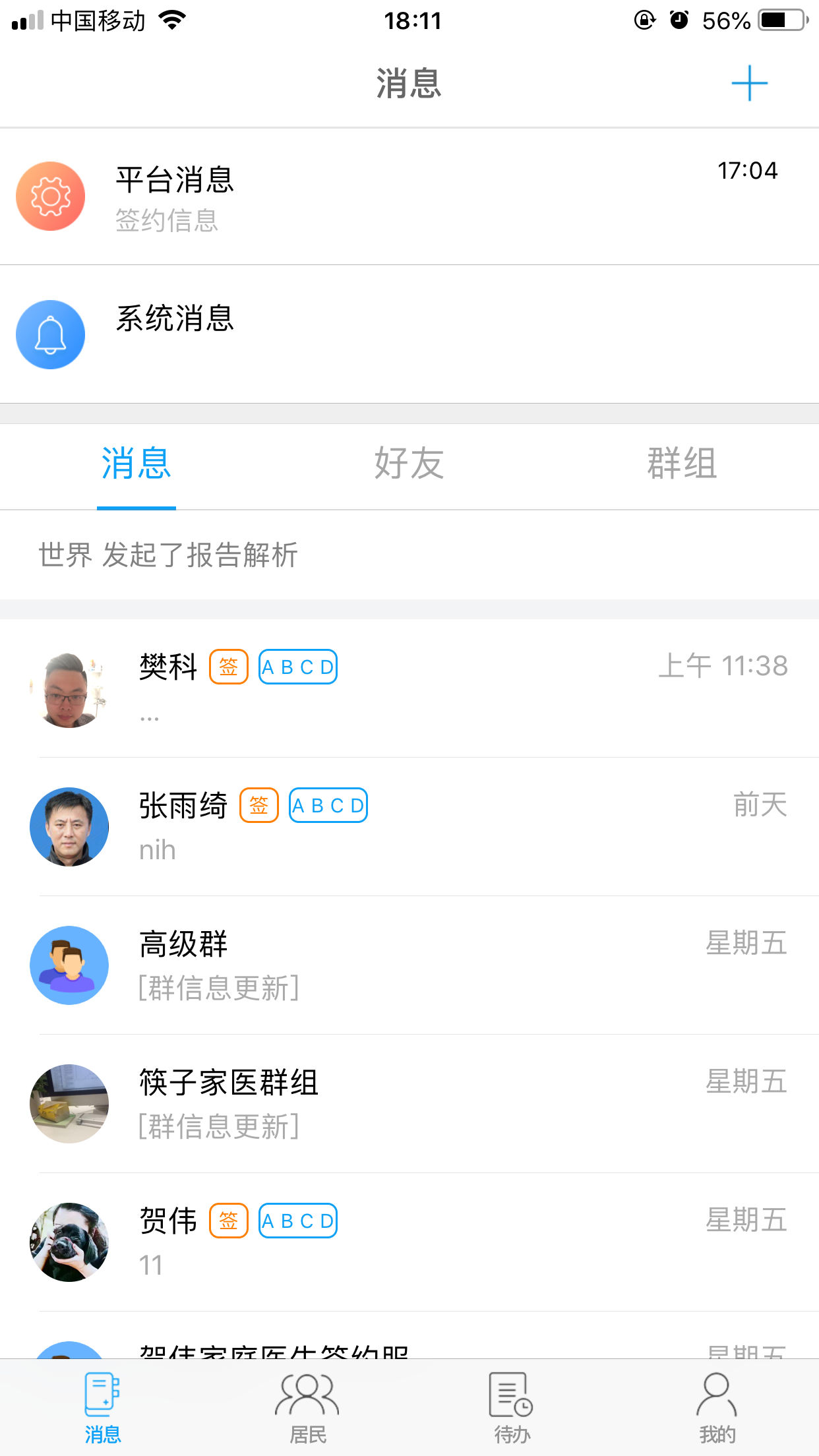Open the 我的 bottom tab
The width and height of the screenshot is (819, 1456).
(717, 1407)
